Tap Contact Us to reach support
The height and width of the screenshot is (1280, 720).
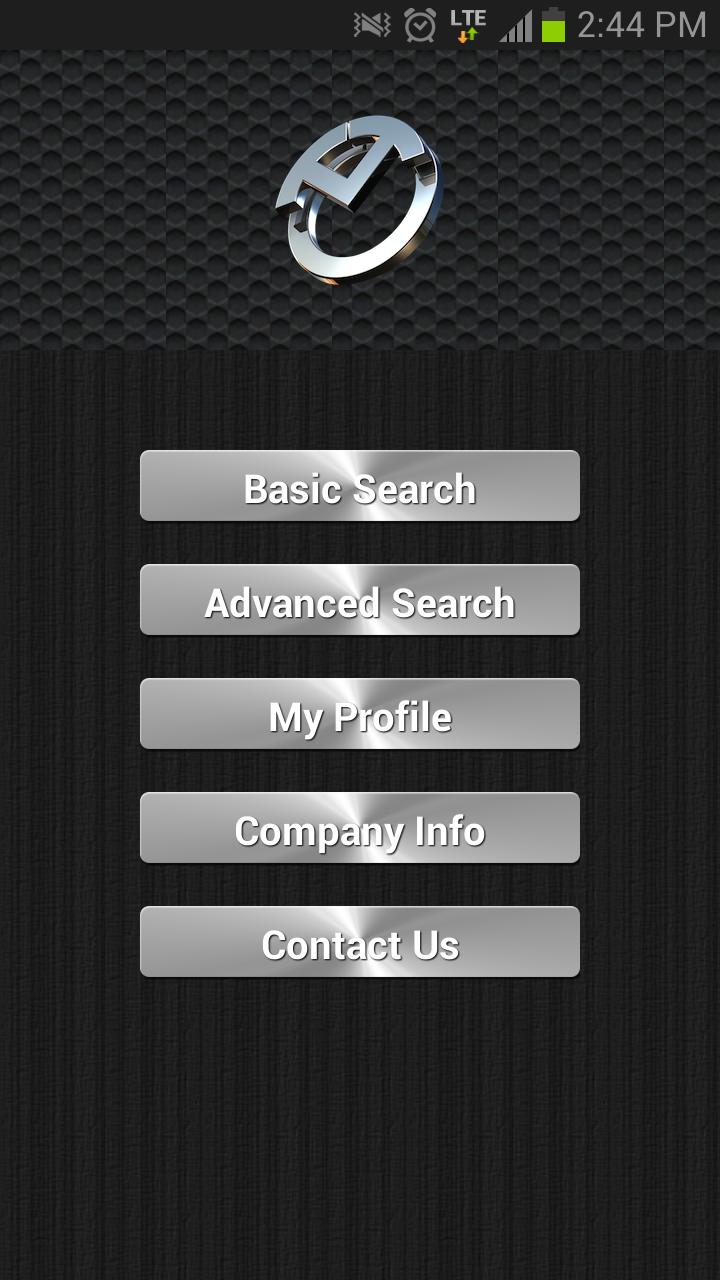tap(360, 943)
